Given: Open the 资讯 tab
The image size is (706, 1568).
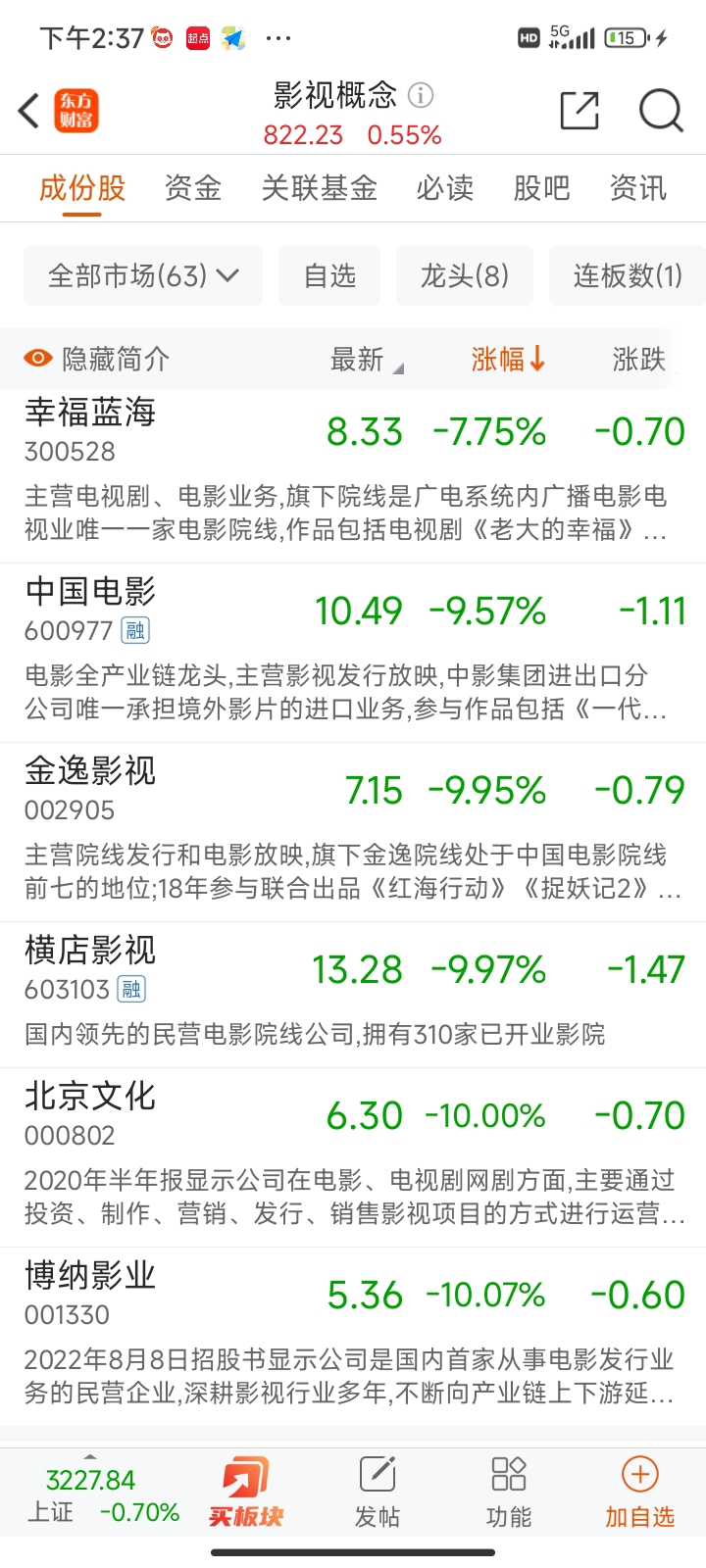Looking at the screenshot, I should pyautogui.click(x=638, y=187).
